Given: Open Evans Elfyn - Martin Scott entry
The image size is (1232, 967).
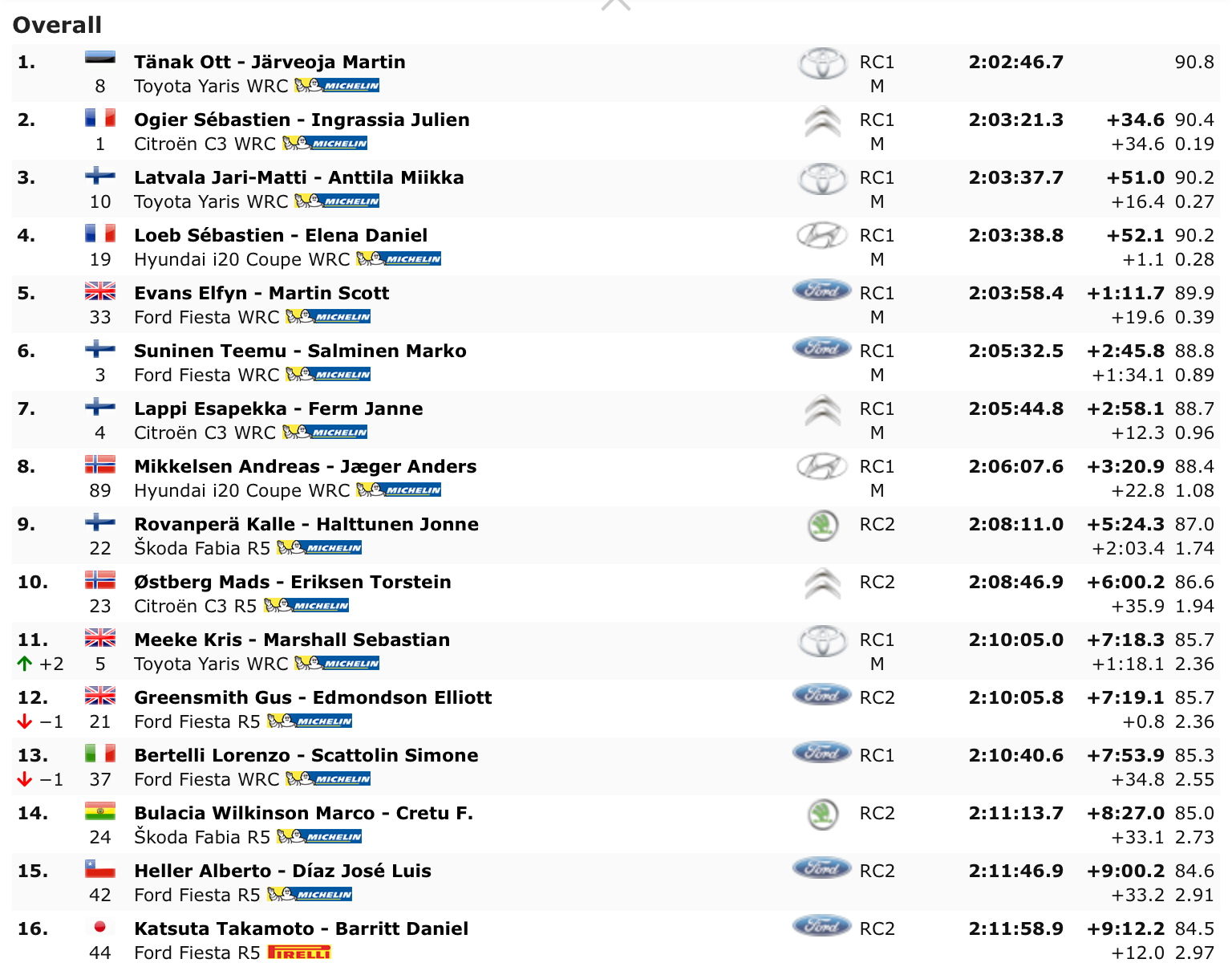Looking at the screenshot, I should point(261,294).
